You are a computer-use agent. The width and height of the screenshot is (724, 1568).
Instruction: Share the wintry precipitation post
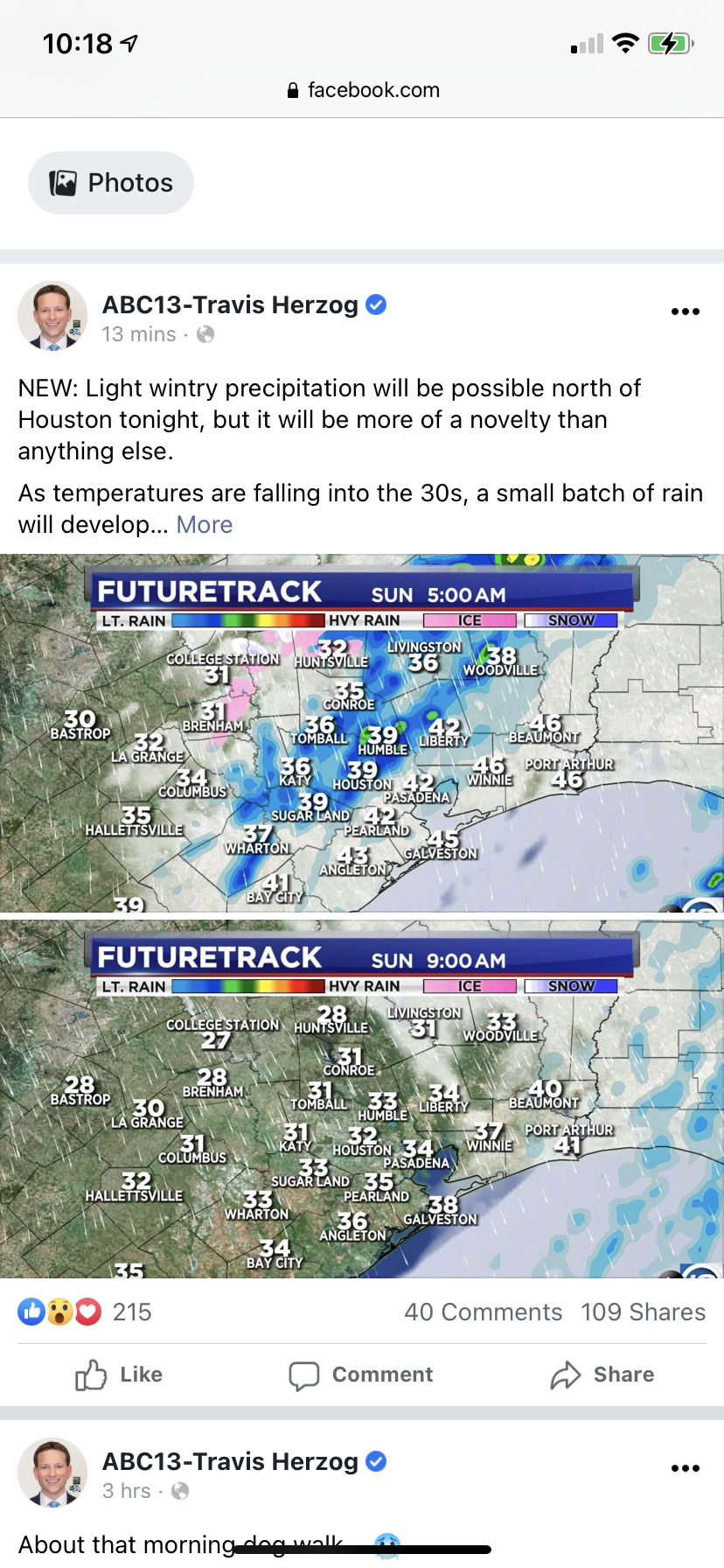602,1375
